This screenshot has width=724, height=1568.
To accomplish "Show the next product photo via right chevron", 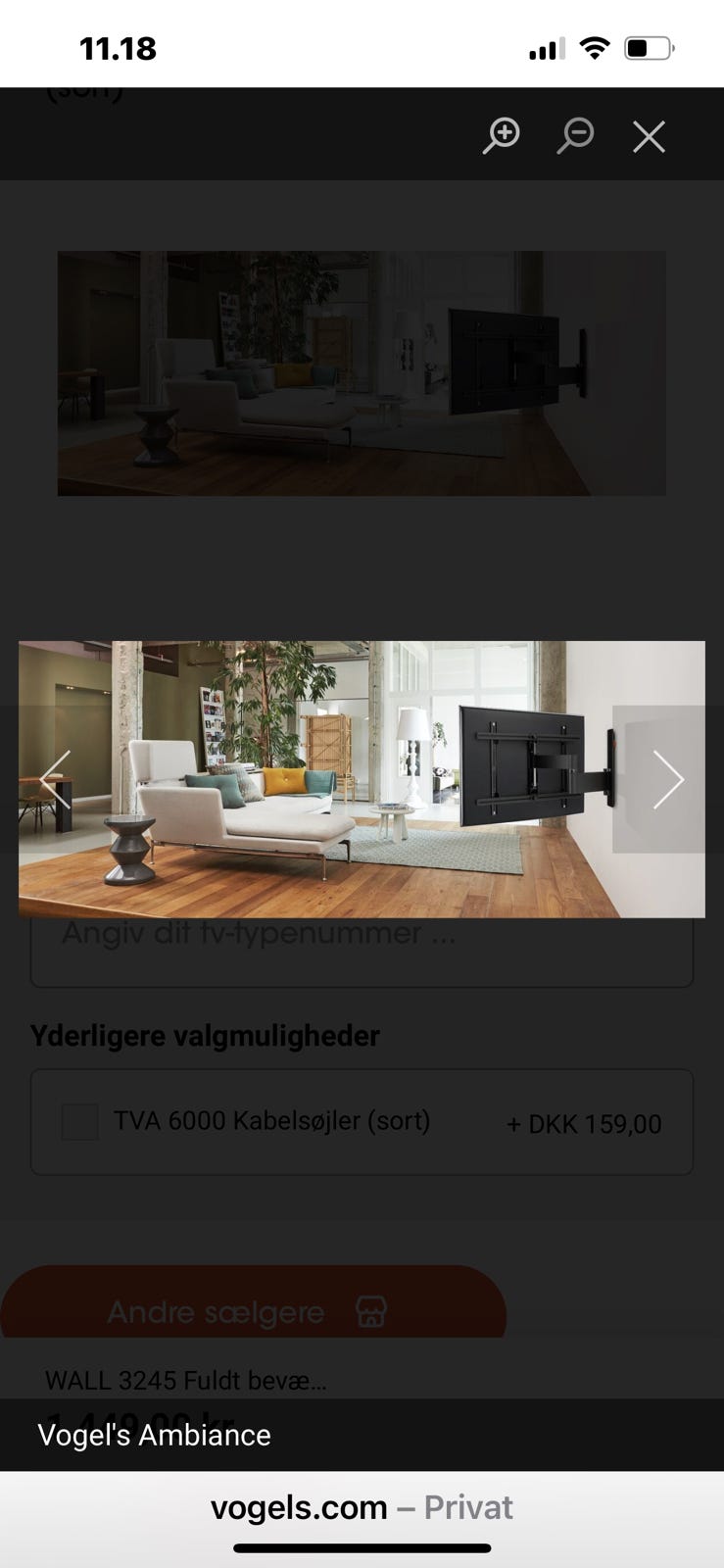I will 669,779.
